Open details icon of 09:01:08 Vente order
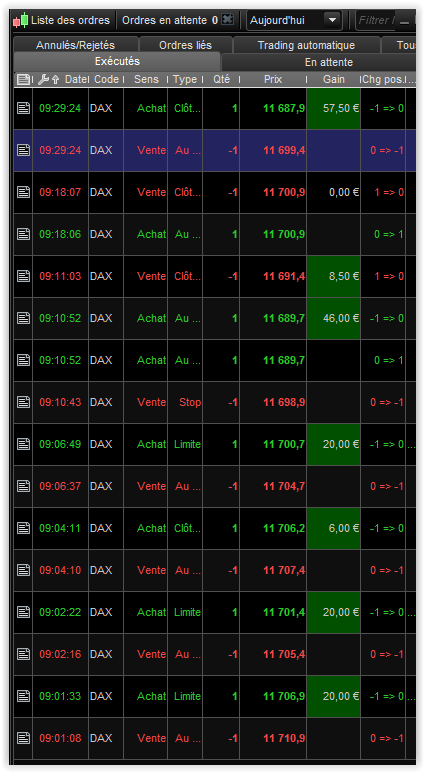 coord(23,738)
